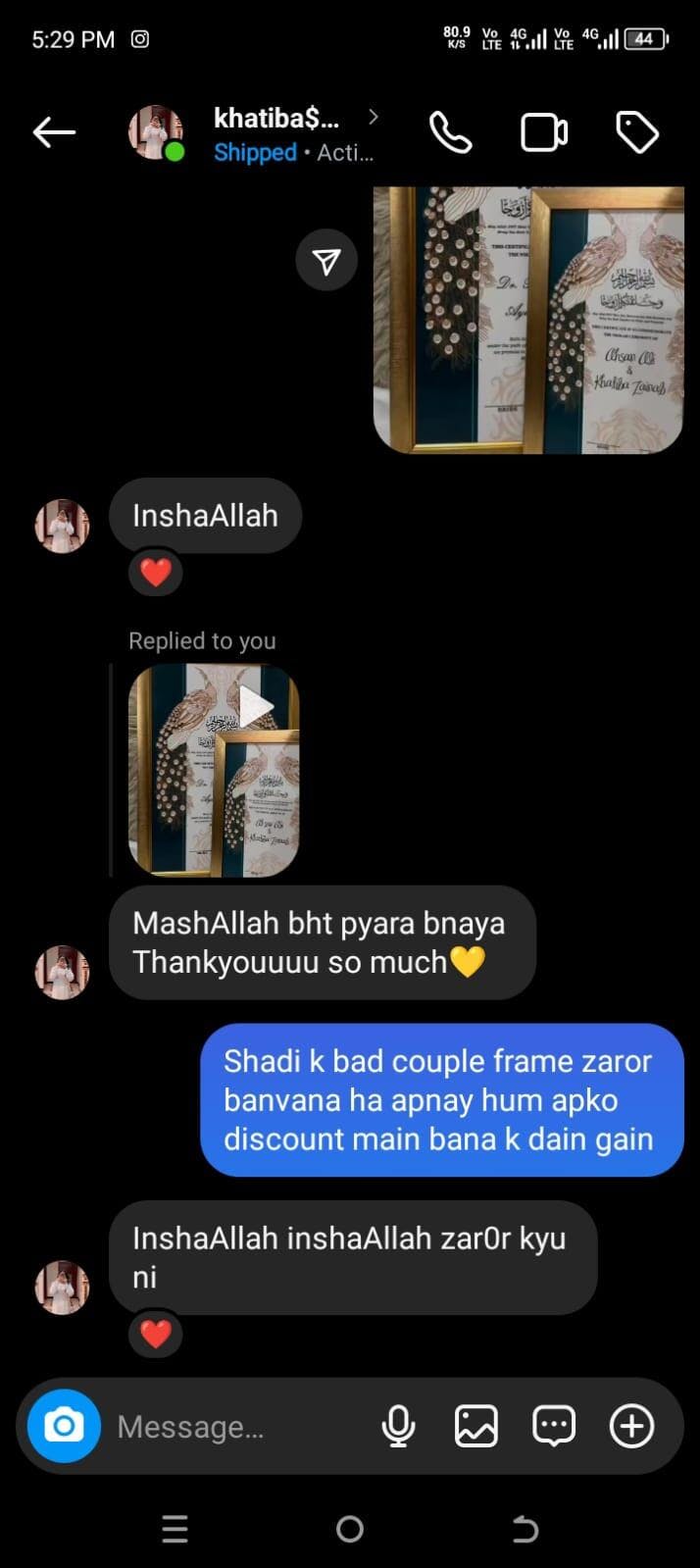The height and width of the screenshot is (1568, 700).
Task: Go to the home screen
Action: [350, 1529]
